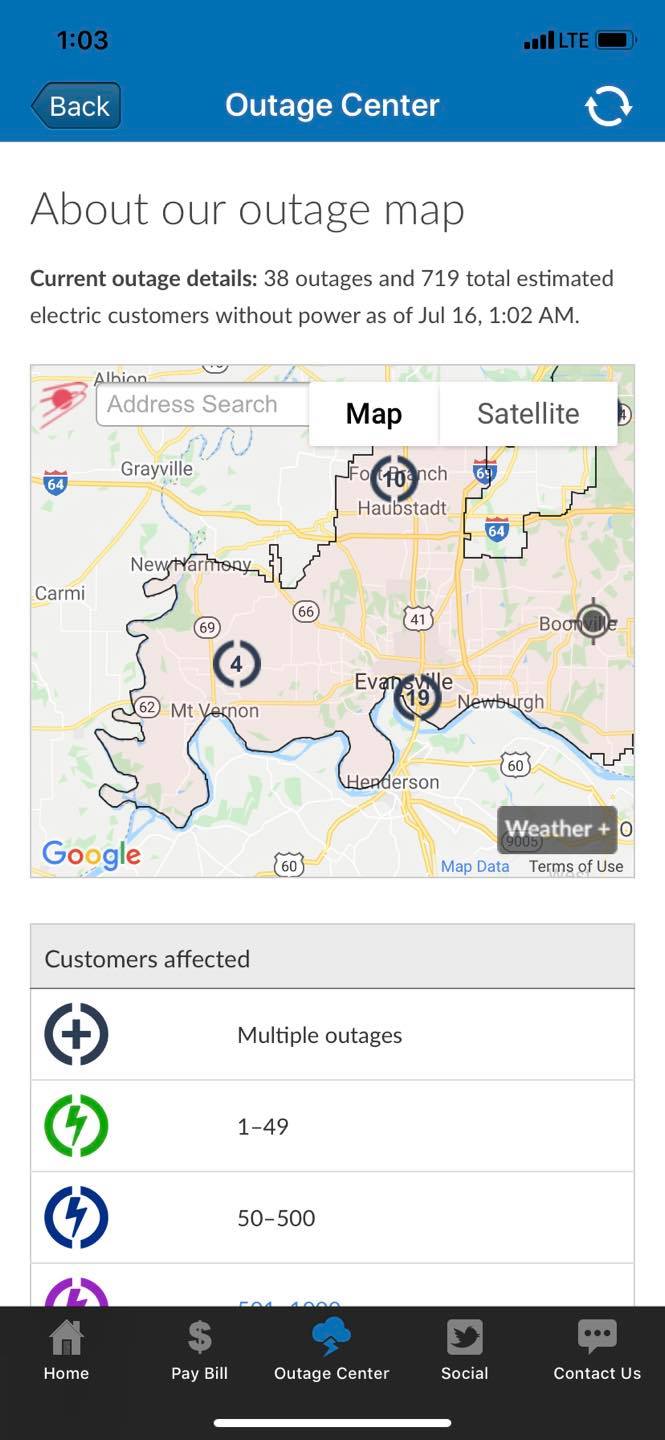Open the outage cluster marked 19

(x=418, y=697)
